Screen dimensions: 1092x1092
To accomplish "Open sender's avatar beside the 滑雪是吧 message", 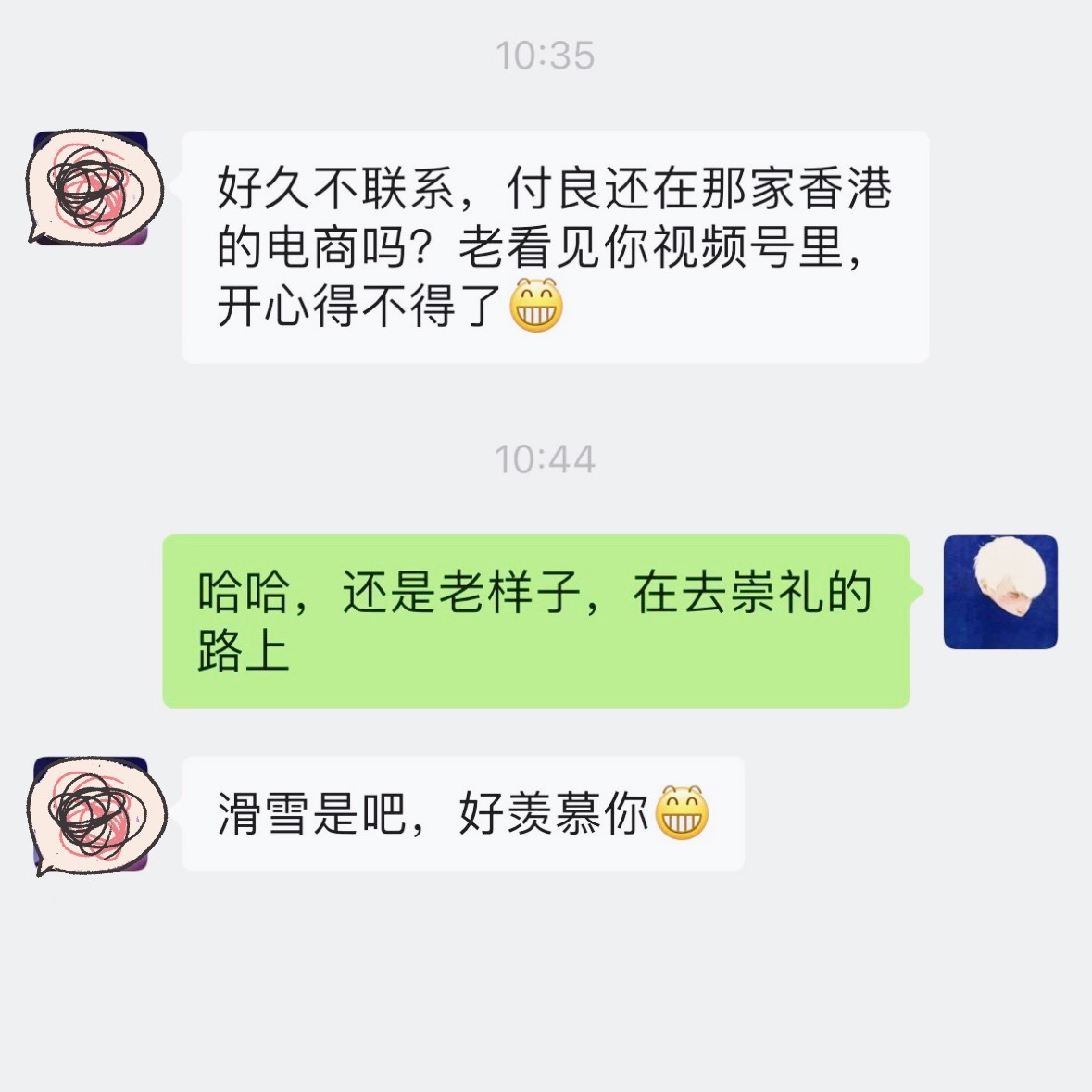I will point(91,814).
